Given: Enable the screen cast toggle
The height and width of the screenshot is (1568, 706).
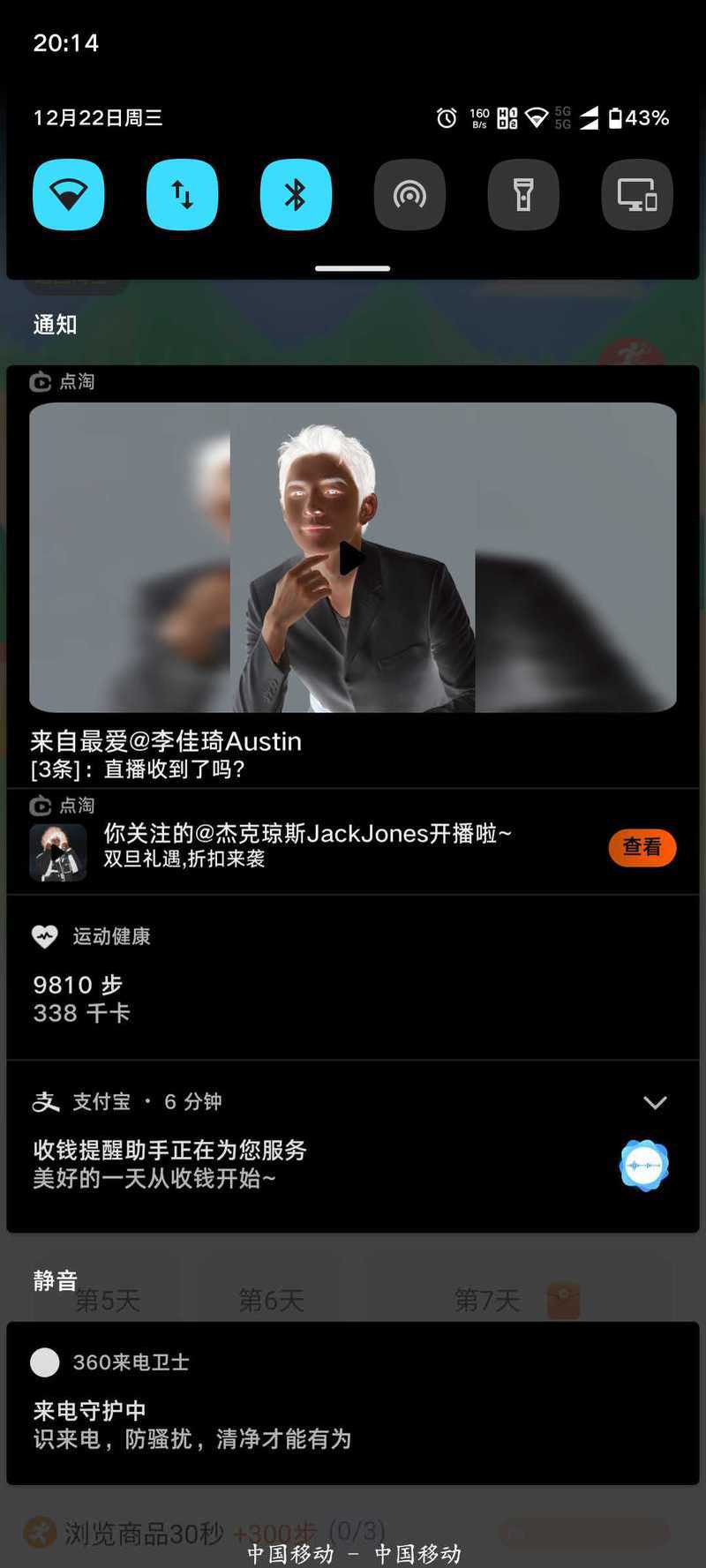Looking at the screenshot, I should (637, 195).
